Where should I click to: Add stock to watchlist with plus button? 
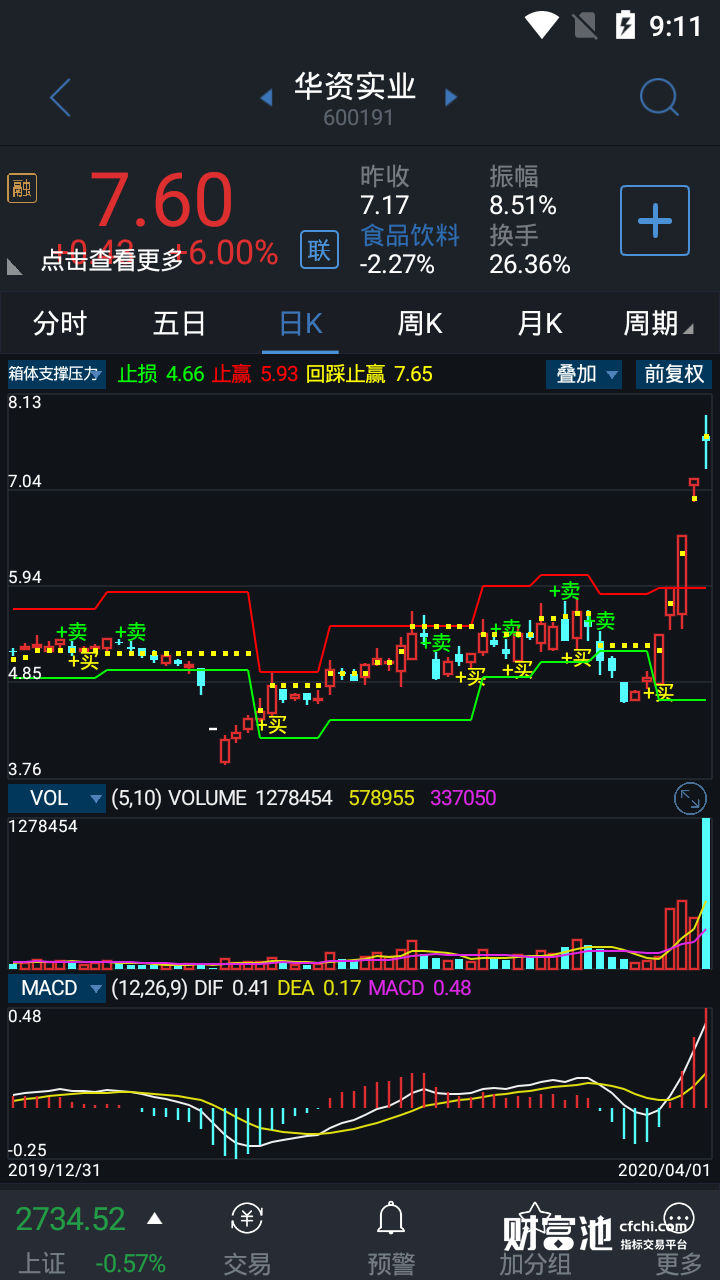coord(654,220)
